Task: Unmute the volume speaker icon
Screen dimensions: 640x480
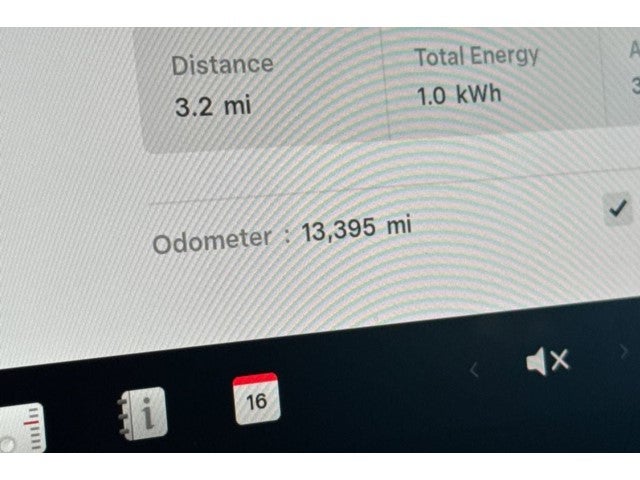Action: [547, 362]
